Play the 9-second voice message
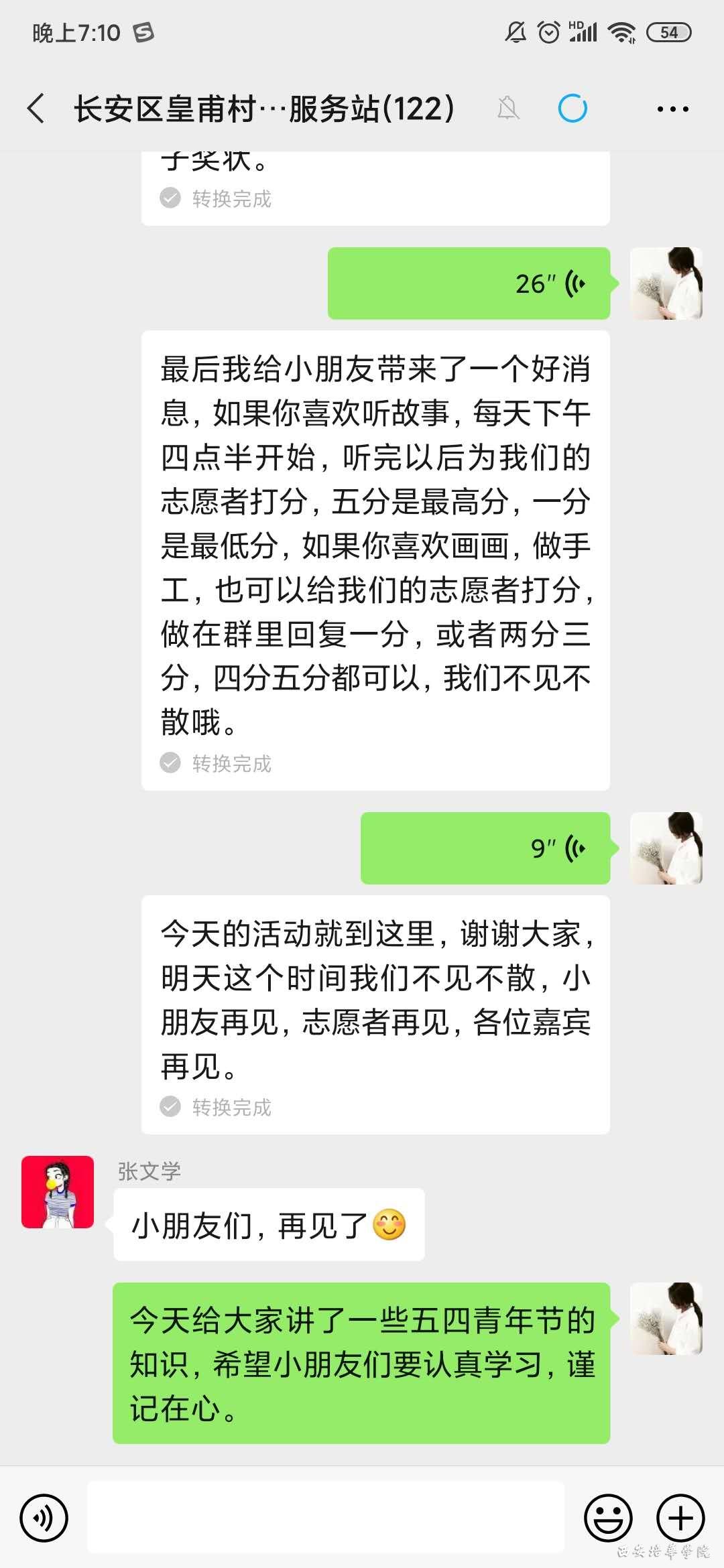 click(485, 848)
